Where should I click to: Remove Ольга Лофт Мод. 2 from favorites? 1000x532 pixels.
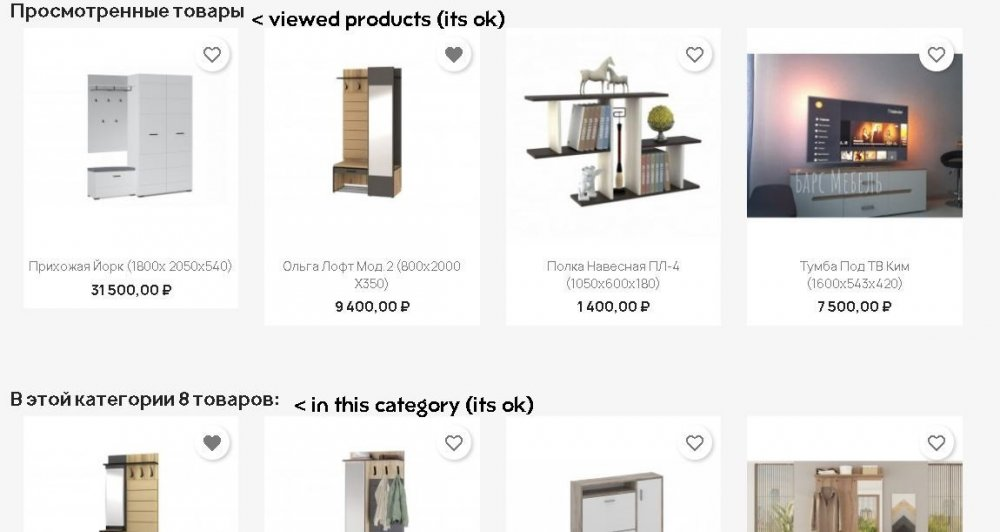pos(453,55)
